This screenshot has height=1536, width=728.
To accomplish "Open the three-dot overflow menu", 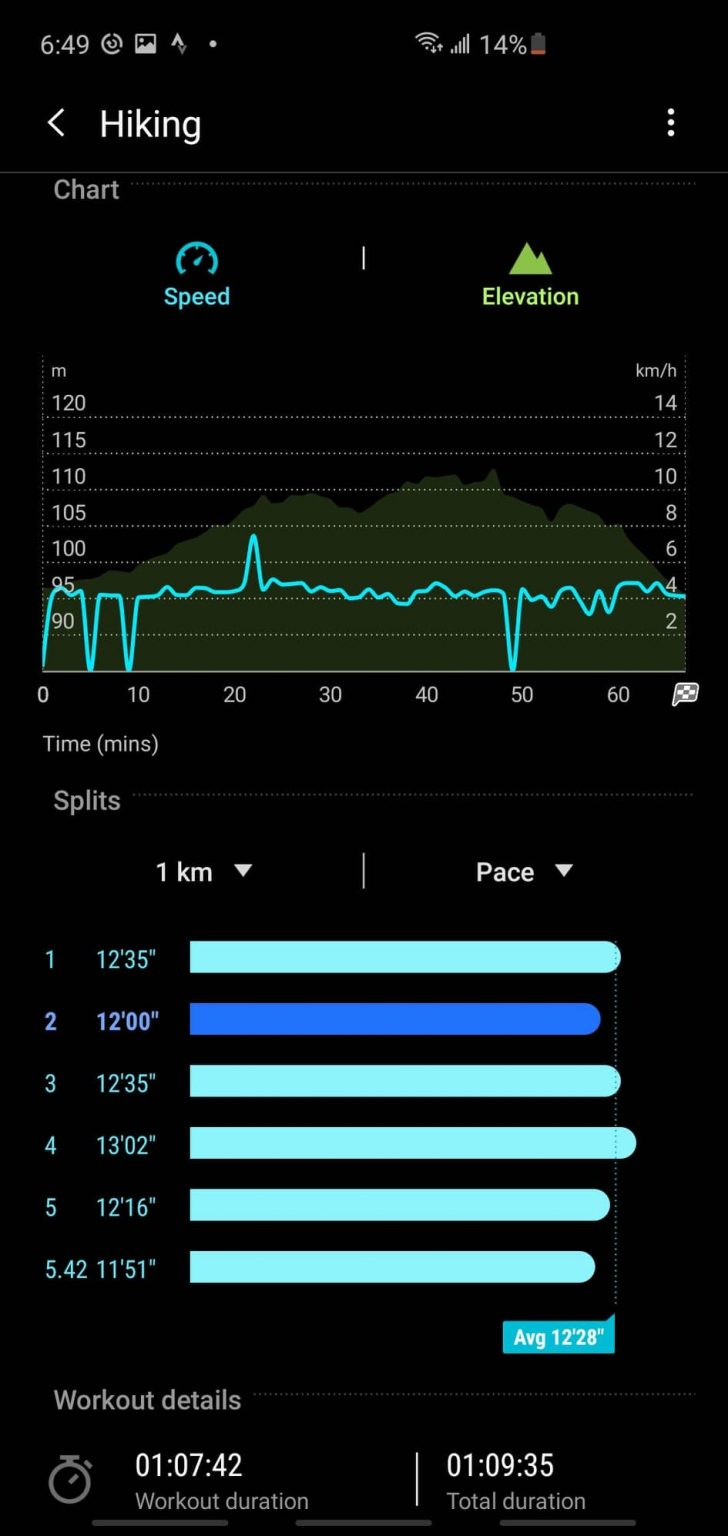I will tap(670, 122).
